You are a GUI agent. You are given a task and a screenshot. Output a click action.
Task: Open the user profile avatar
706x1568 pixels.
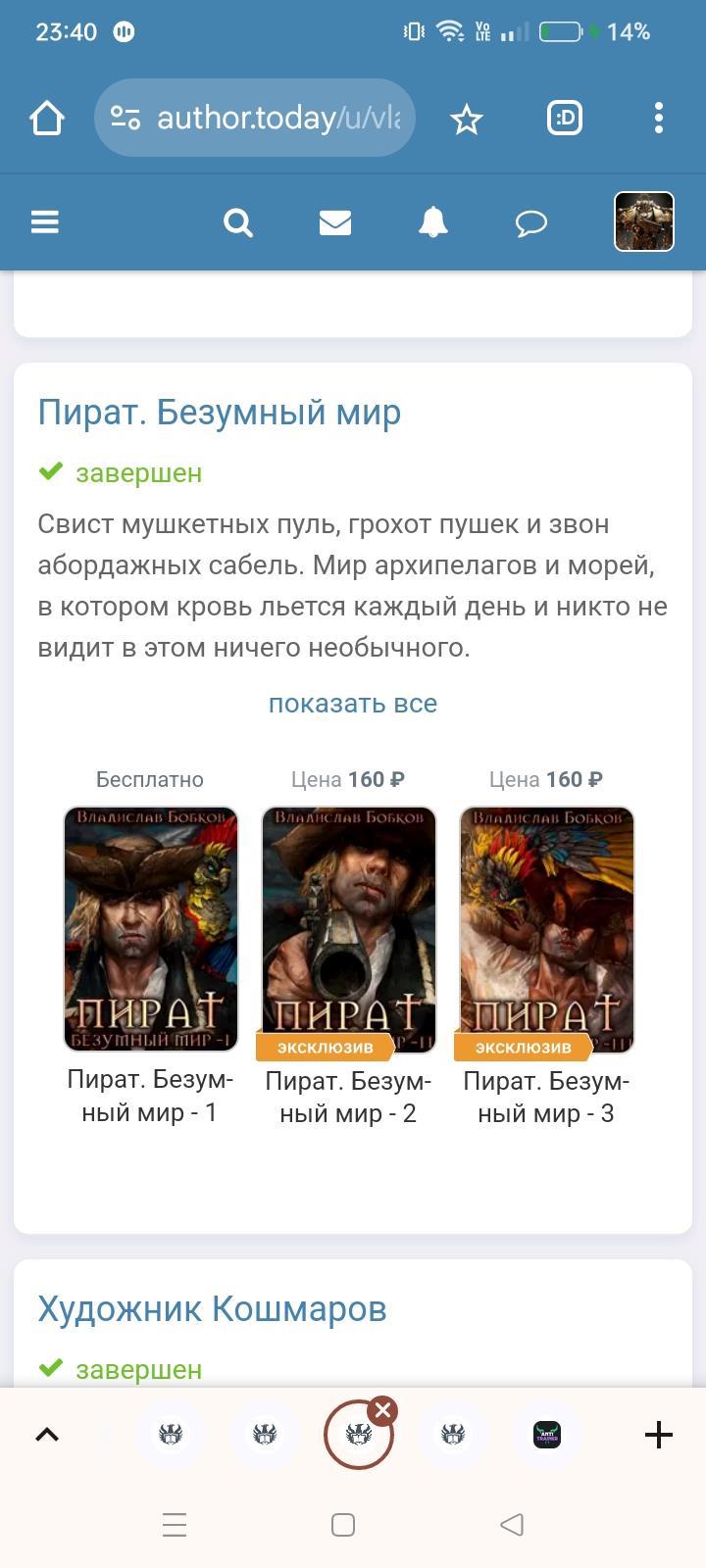pyautogui.click(x=643, y=221)
